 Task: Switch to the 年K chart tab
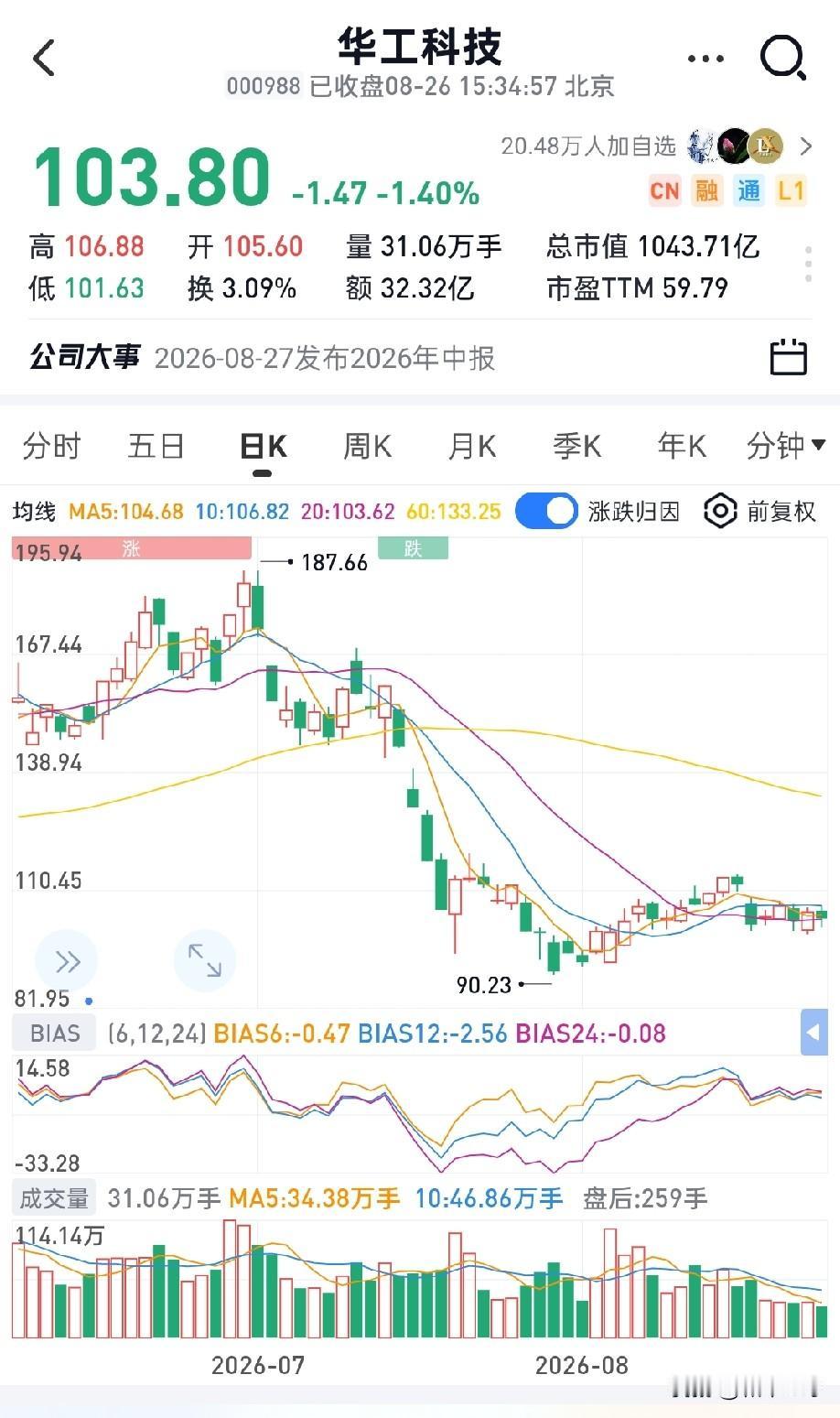(682, 447)
